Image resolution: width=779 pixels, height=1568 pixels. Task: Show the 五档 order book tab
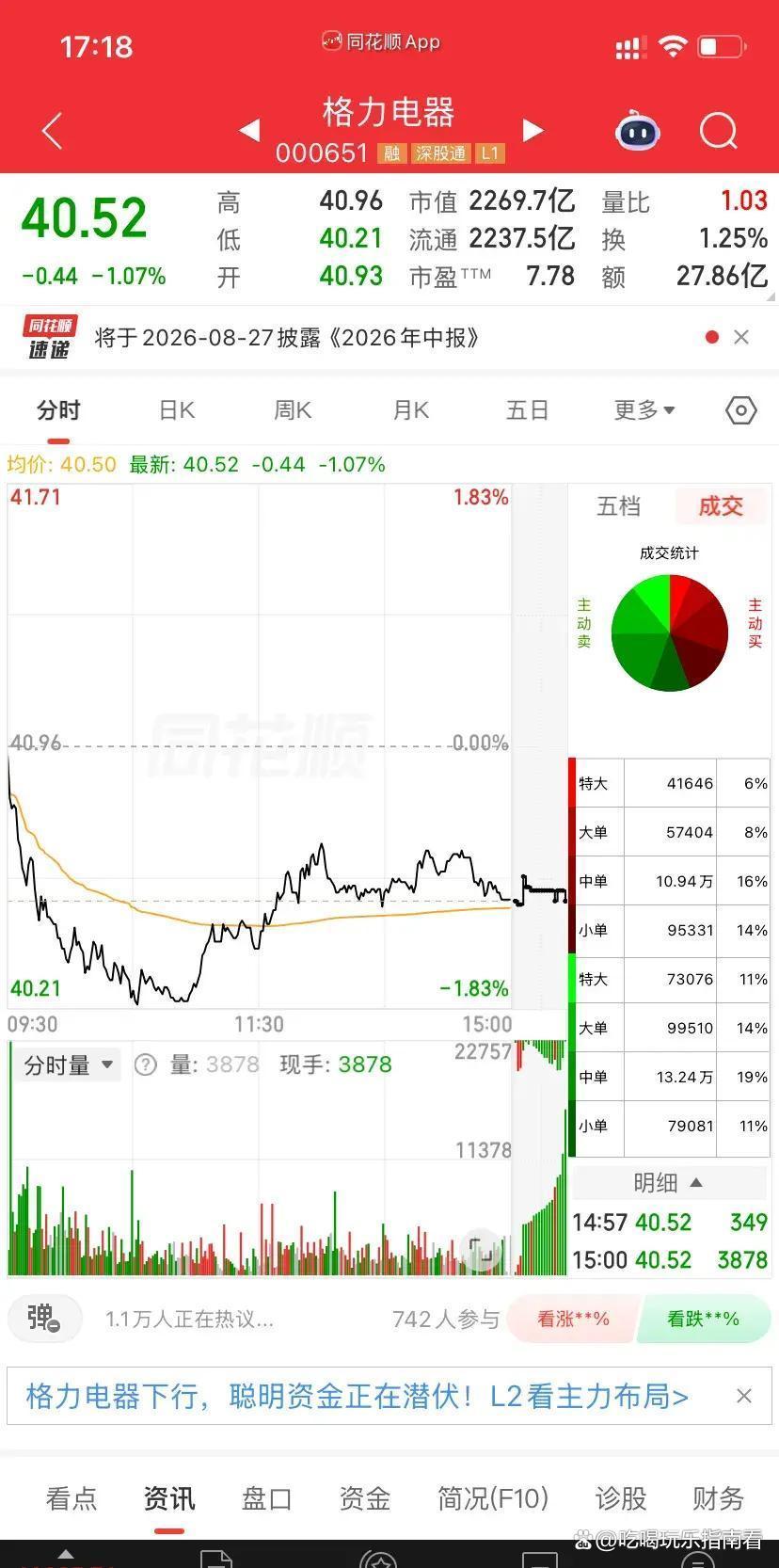(618, 506)
